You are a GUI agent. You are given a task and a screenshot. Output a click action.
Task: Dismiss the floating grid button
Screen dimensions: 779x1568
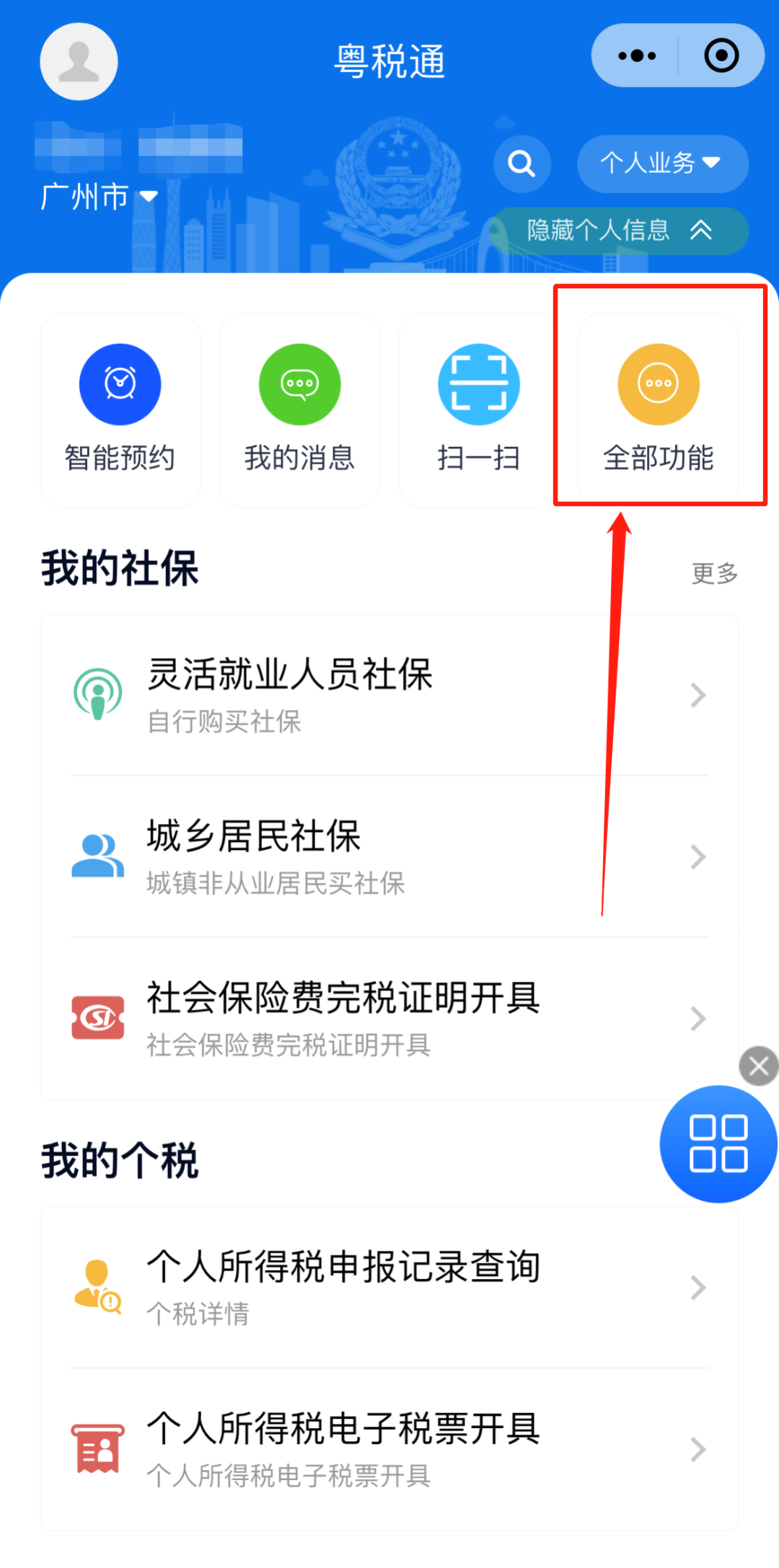(758, 1066)
